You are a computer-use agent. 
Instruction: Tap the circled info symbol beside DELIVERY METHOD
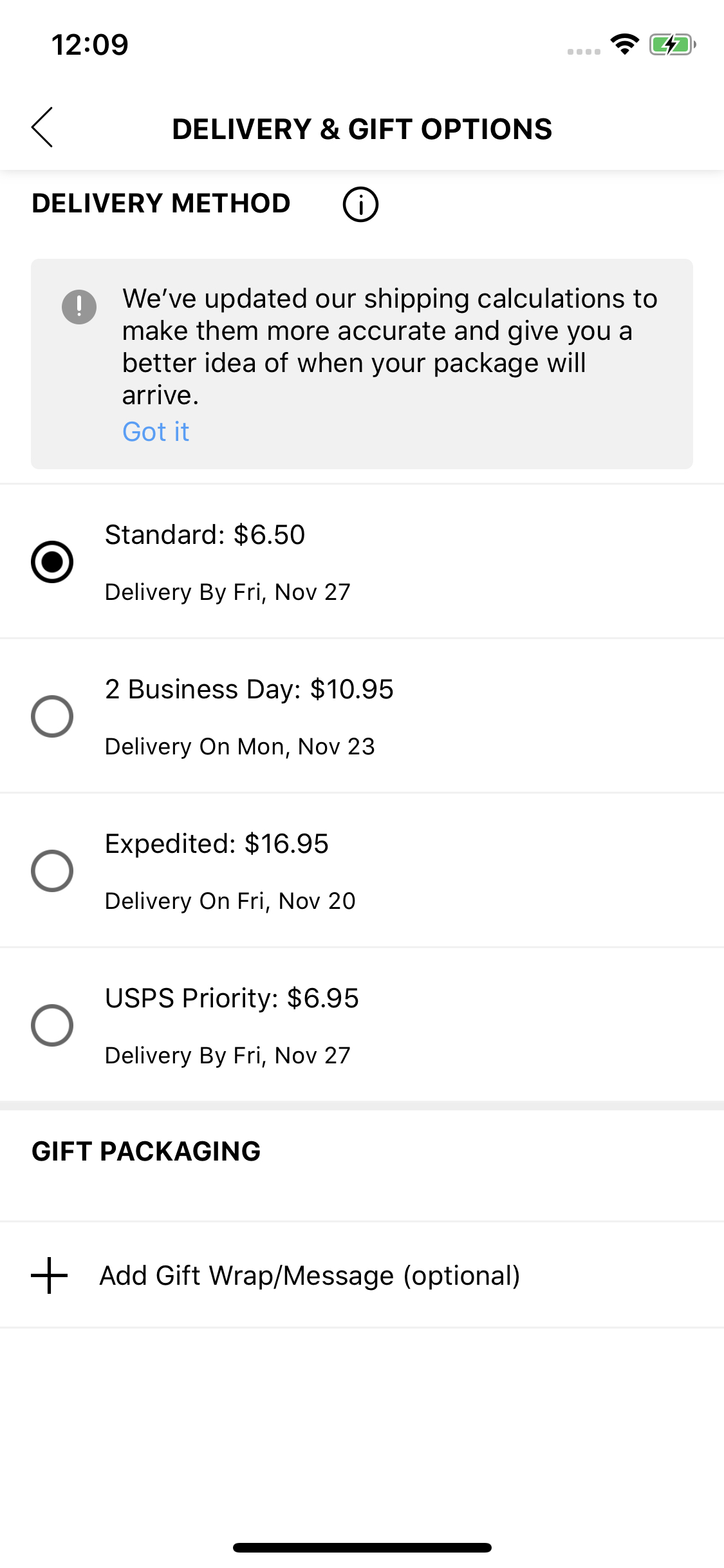click(x=360, y=205)
